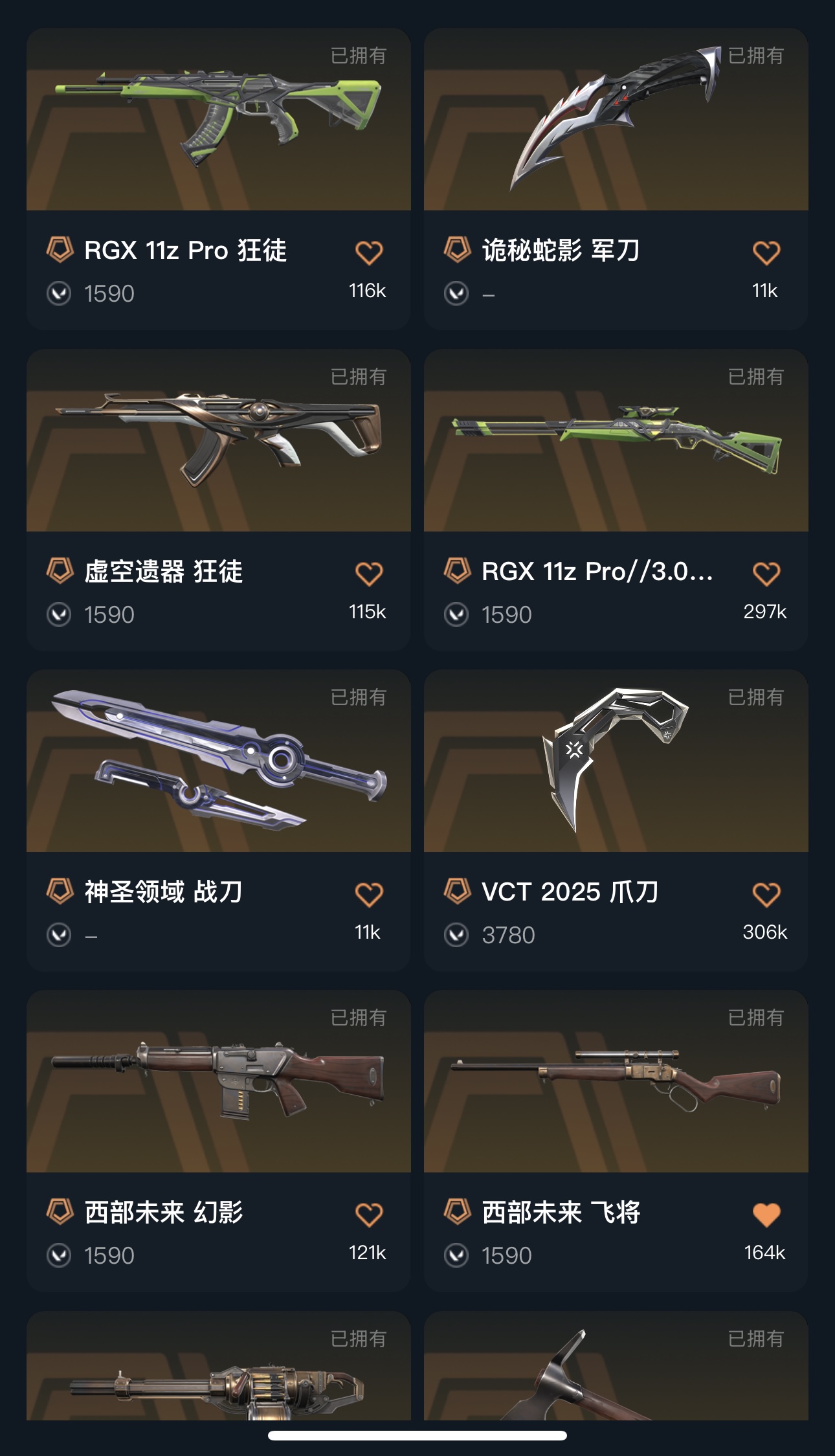Open the 神圣领域 战刀 skin card

(218, 764)
